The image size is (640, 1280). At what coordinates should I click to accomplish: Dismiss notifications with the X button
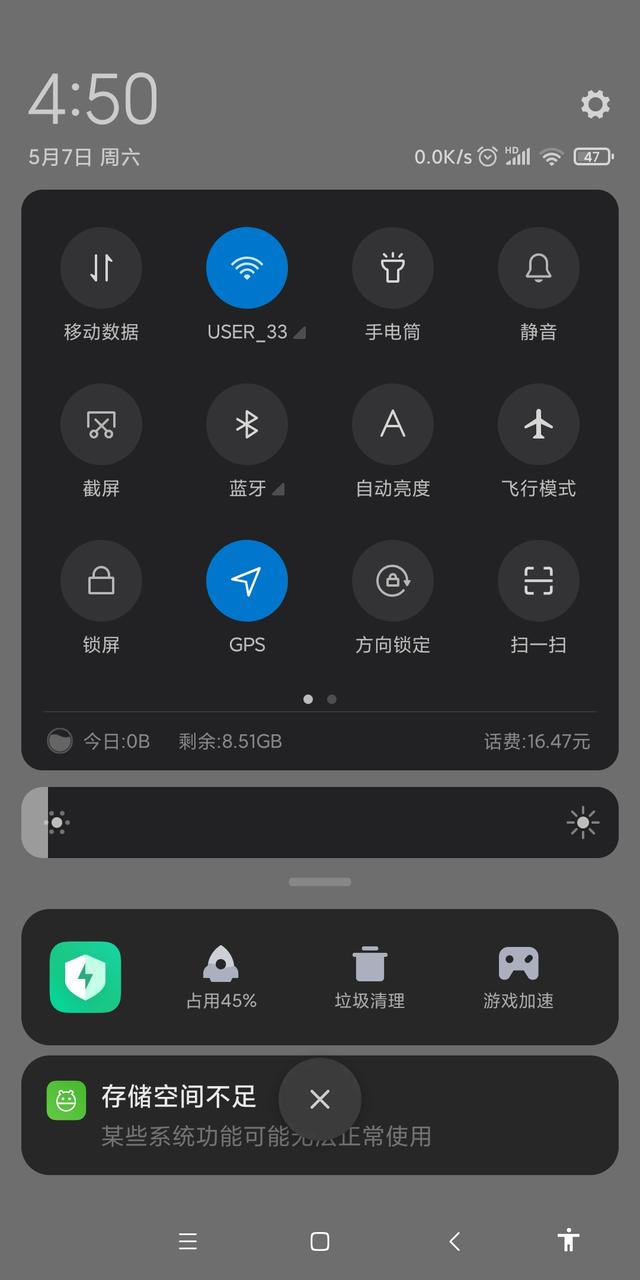tap(320, 1099)
